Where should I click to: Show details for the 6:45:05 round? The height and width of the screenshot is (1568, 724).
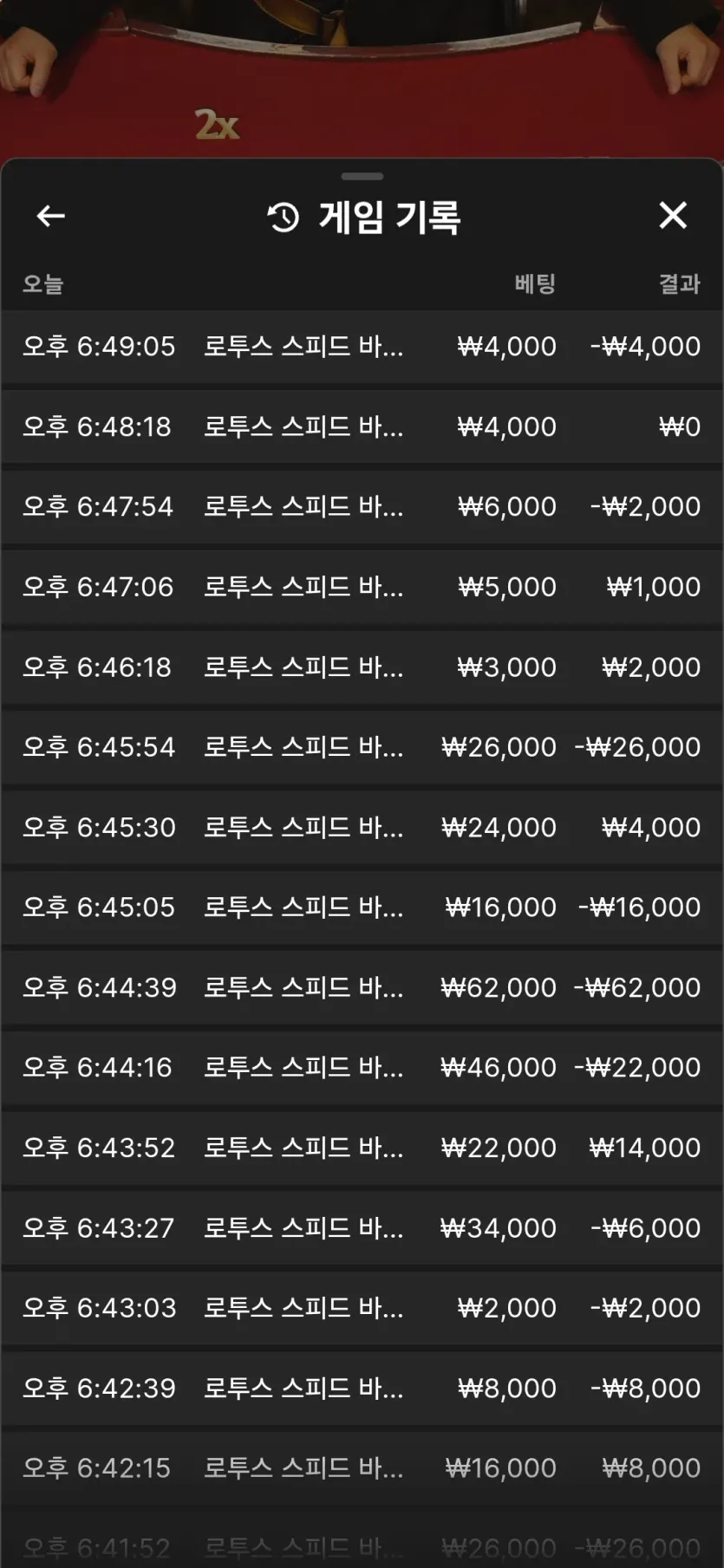[x=362, y=908]
